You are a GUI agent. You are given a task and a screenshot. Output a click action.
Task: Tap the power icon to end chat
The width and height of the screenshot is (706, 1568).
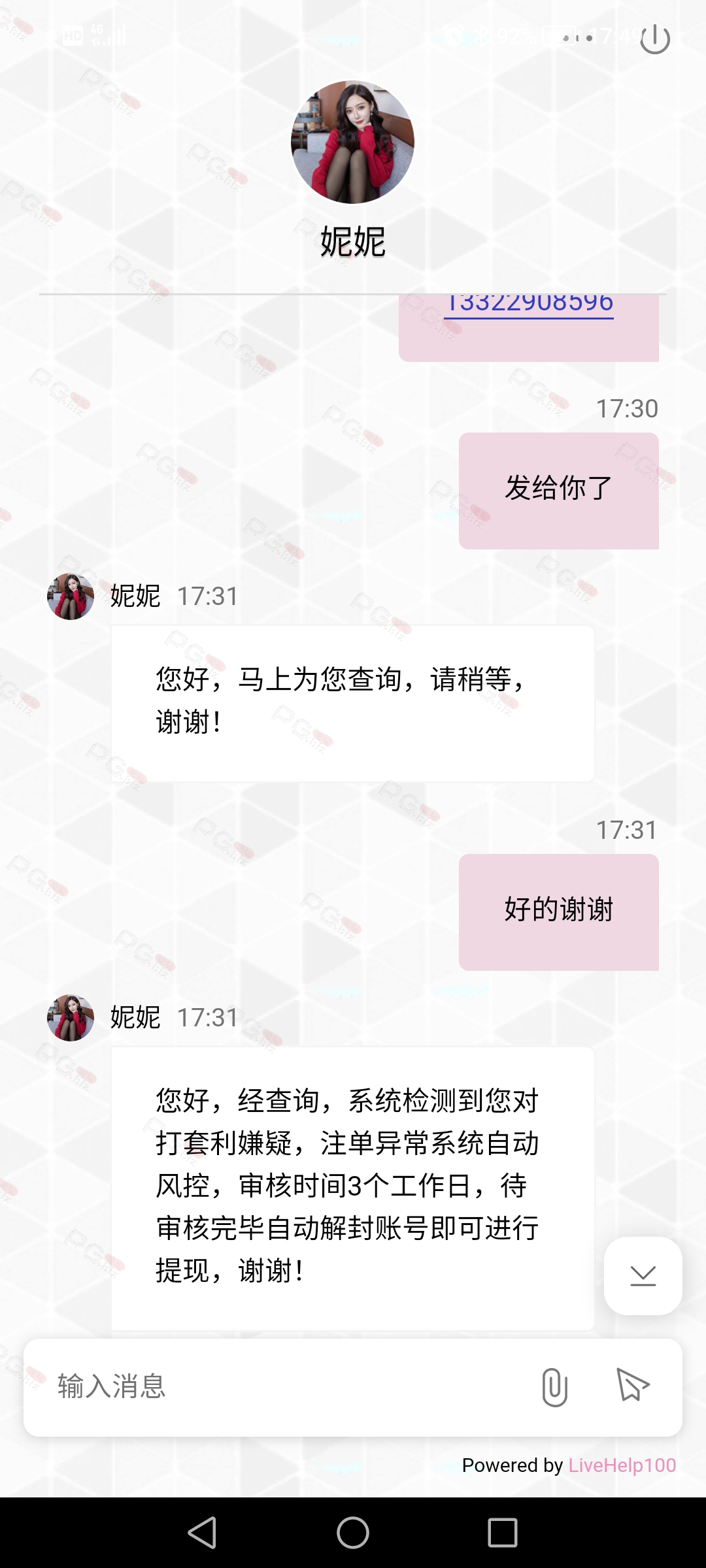(655, 39)
